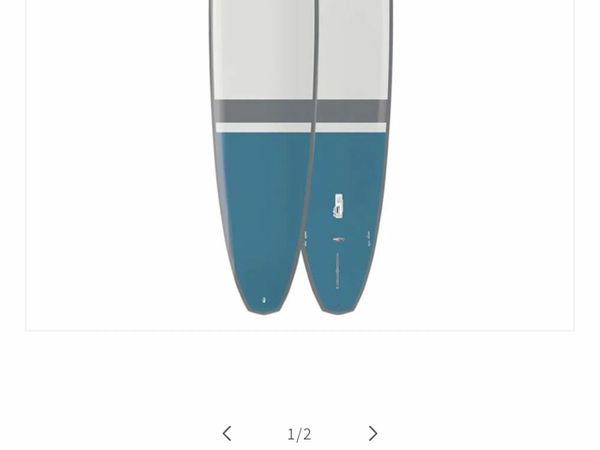Image resolution: width=600 pixels, height=450 pixels.
Task: Open the surfboard product image
Action: tap(300, 160)
